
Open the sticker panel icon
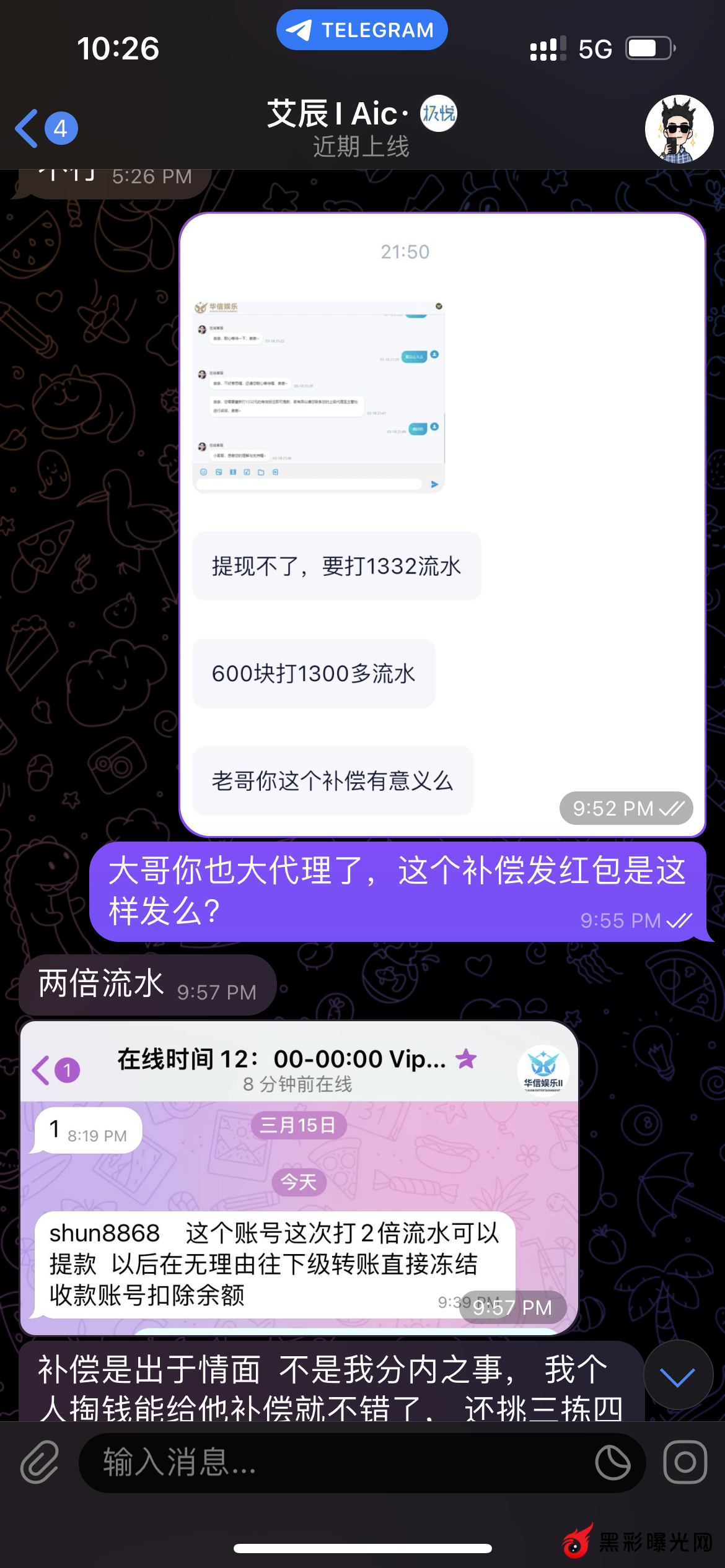612,1462
